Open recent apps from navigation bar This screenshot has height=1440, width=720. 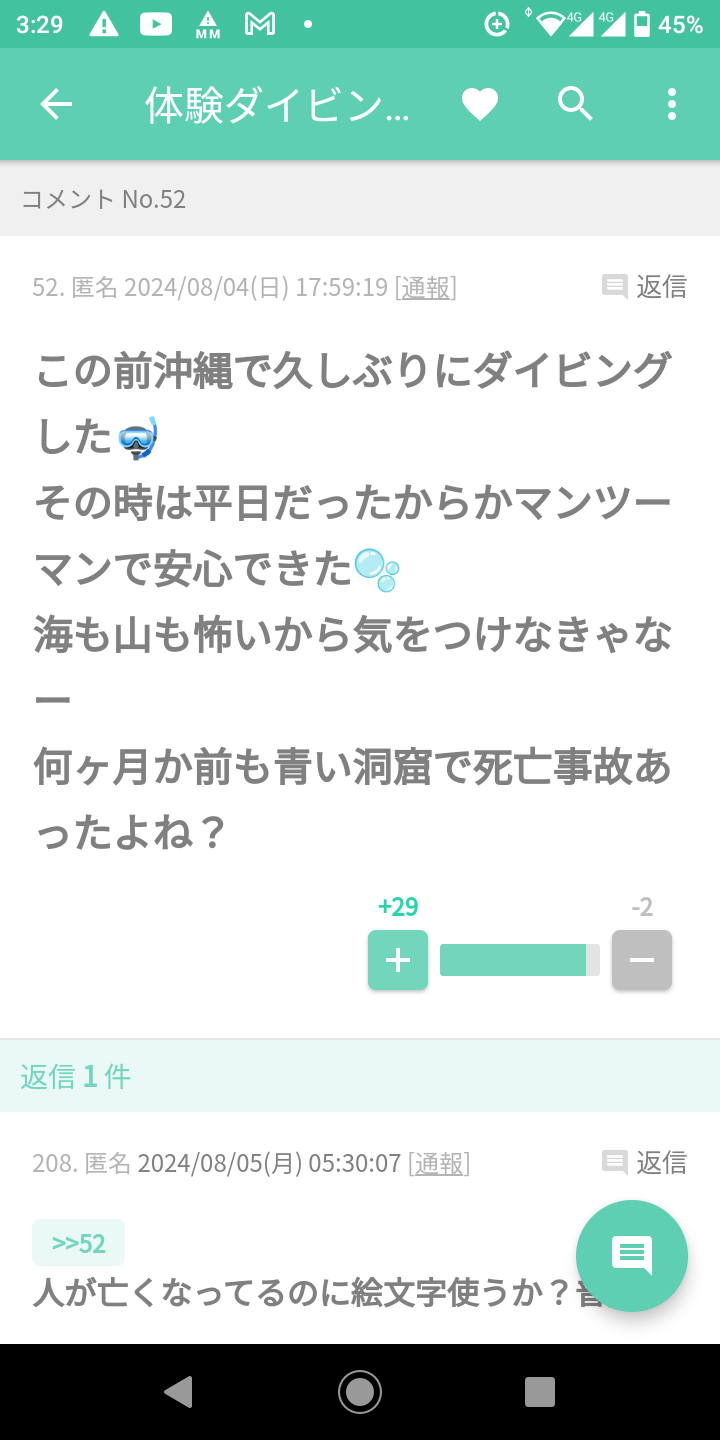pos(540,1392)
